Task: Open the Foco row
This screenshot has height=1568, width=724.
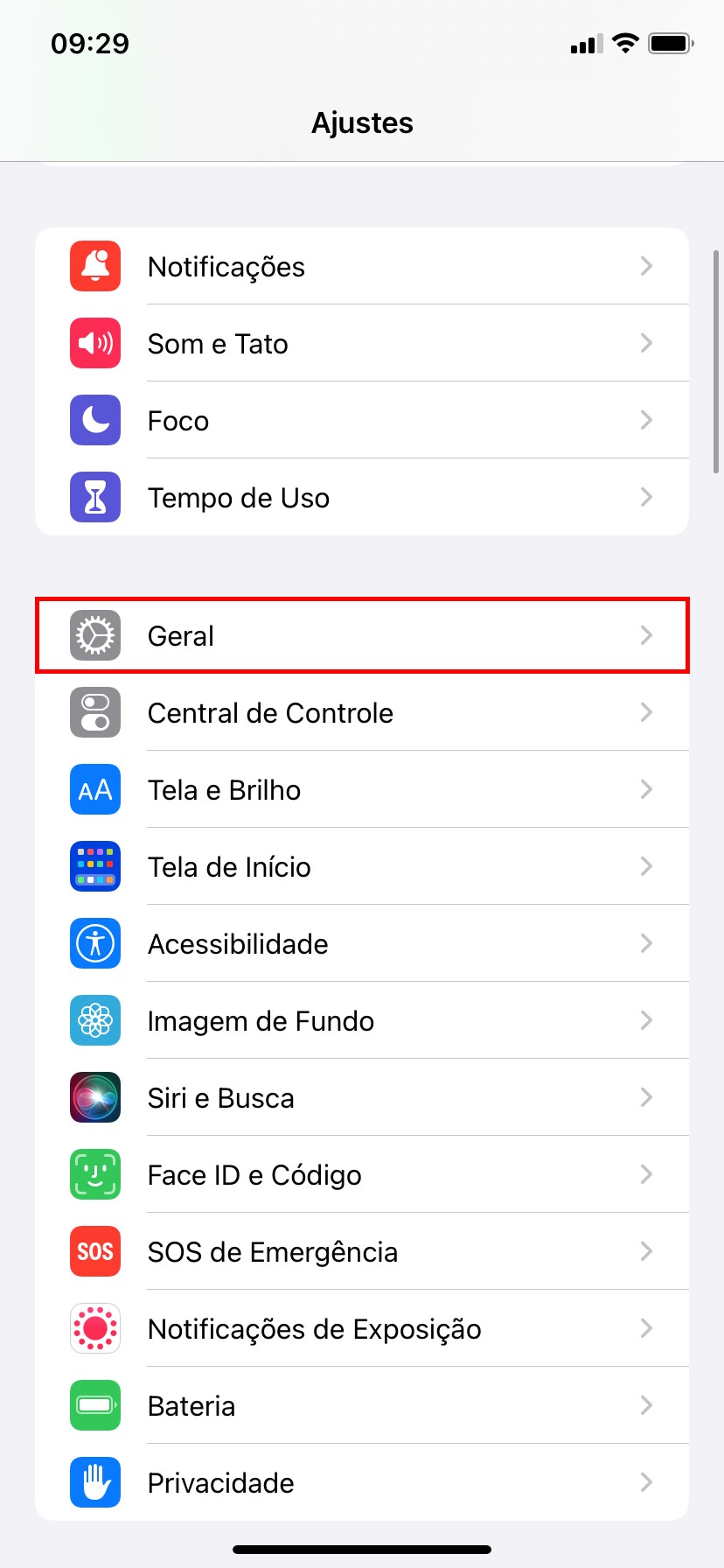Action: [362, 421]
